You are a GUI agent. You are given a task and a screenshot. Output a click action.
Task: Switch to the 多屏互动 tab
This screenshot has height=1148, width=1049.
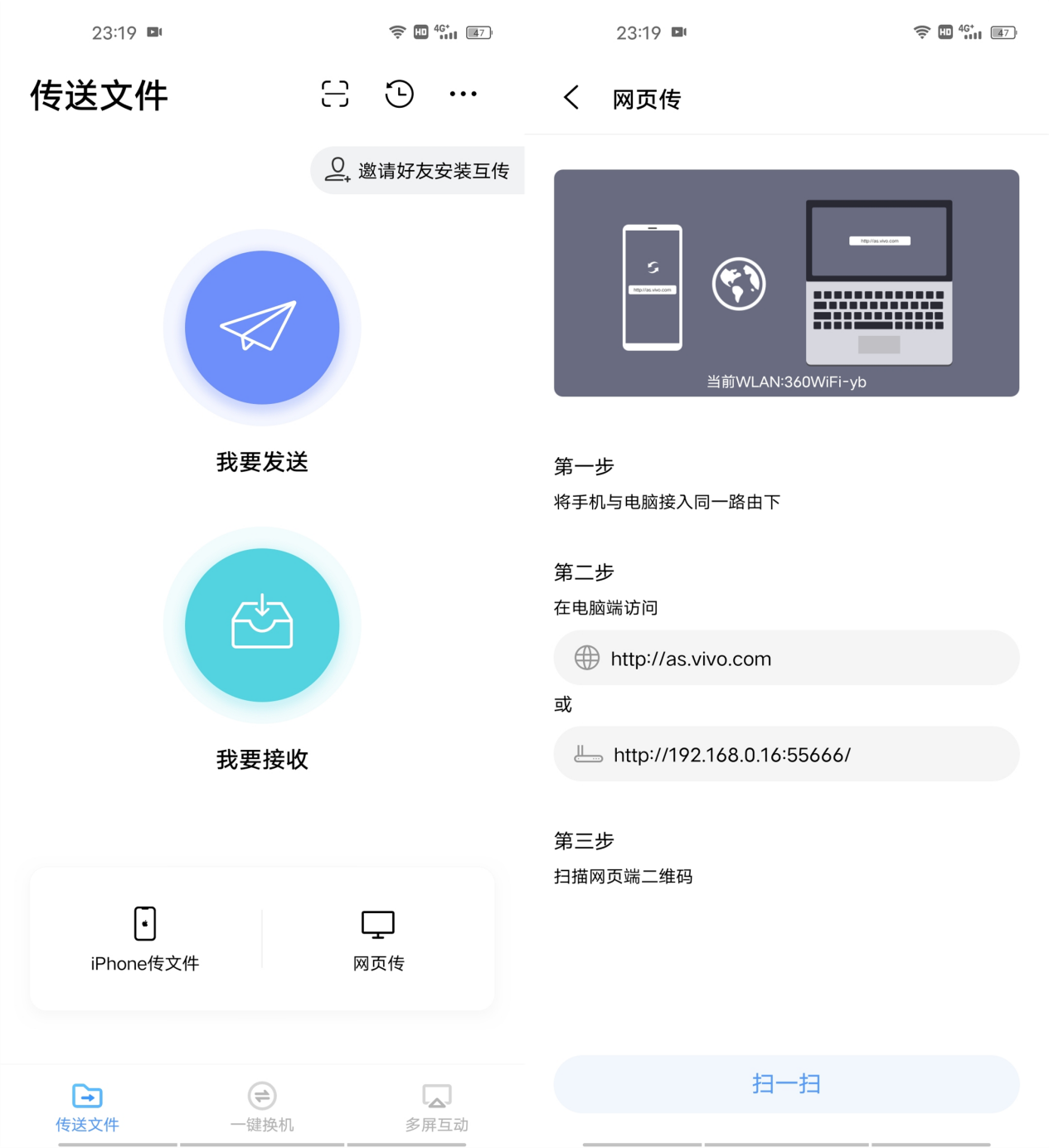436,1107
